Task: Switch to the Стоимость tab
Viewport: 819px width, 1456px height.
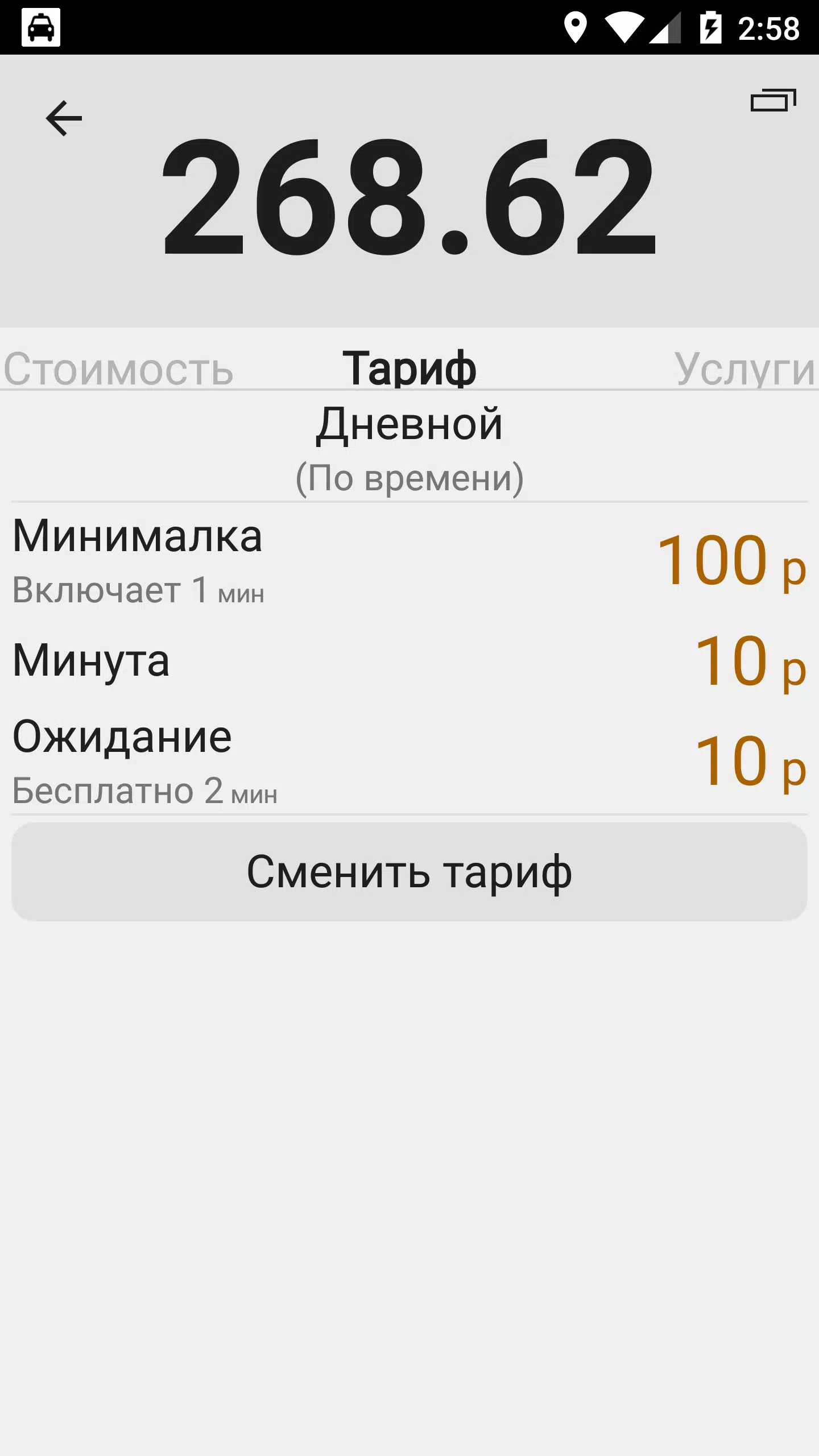Action: click(x=119, y=369)
